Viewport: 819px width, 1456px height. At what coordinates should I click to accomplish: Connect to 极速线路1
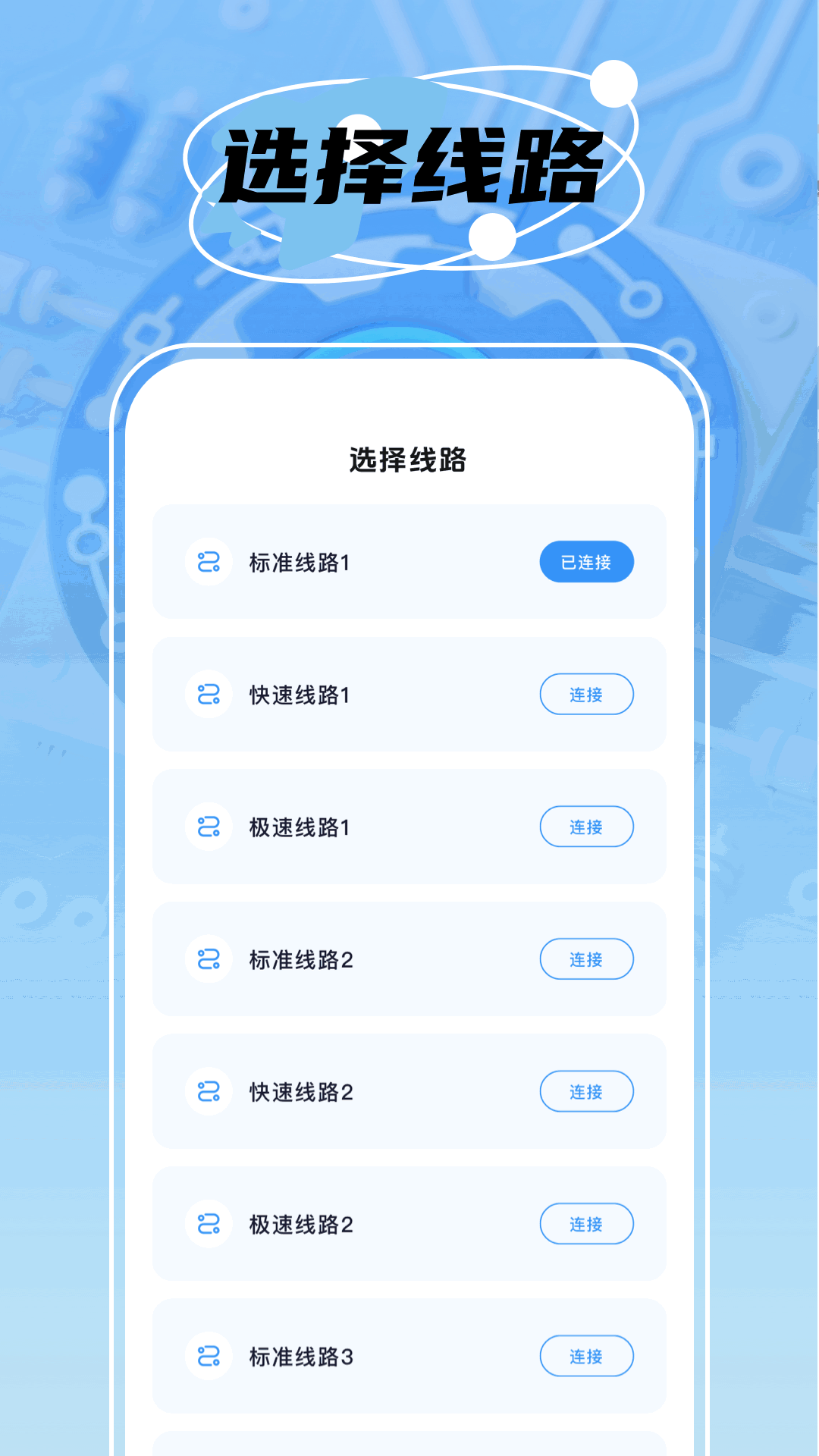pyautogui.click(x=586, y=827)
